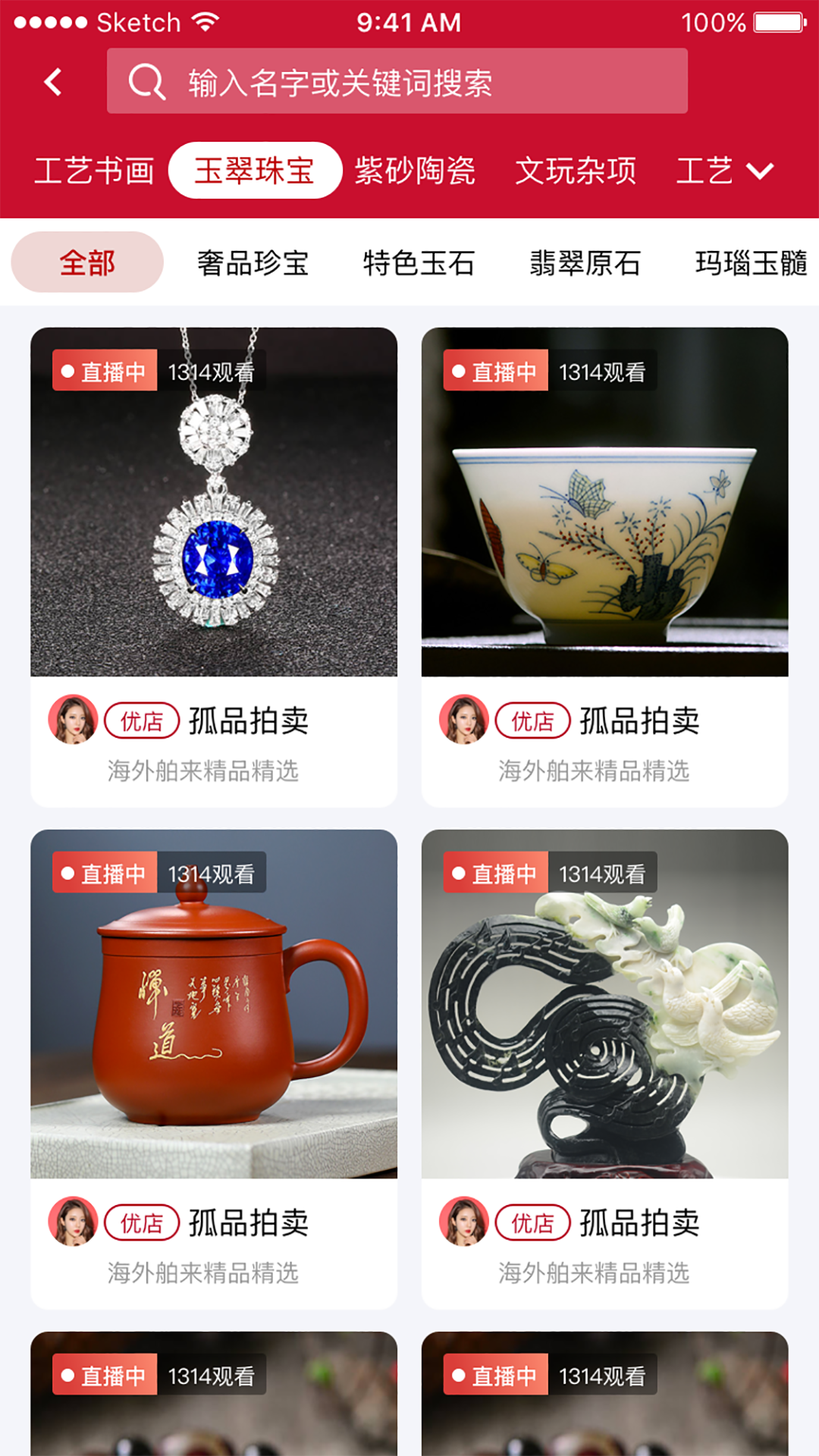Select the 玉翠珠宝 tab
The height and width of the screenshot is (1456, 819).
tap(255, 171)
